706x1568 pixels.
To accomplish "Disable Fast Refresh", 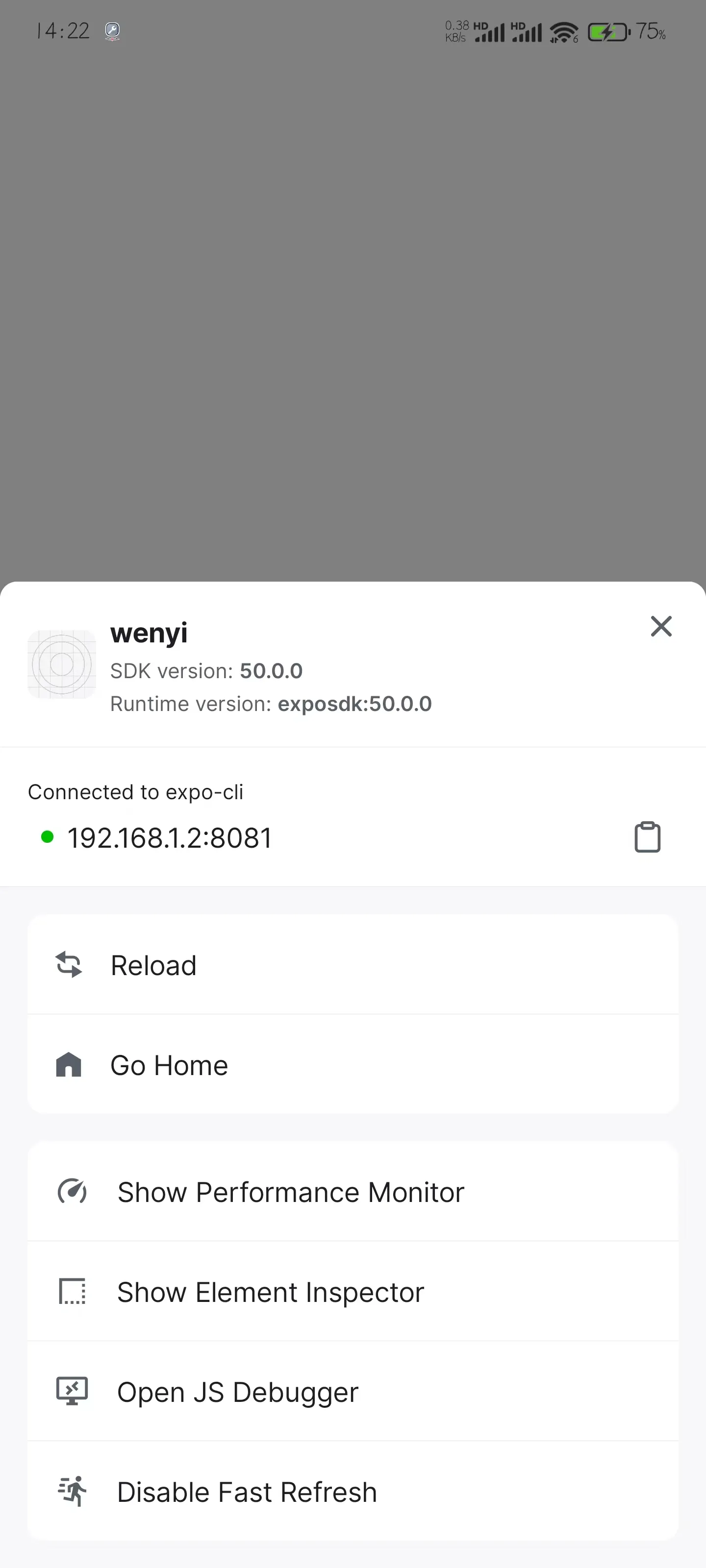I will coord(353,1491).
